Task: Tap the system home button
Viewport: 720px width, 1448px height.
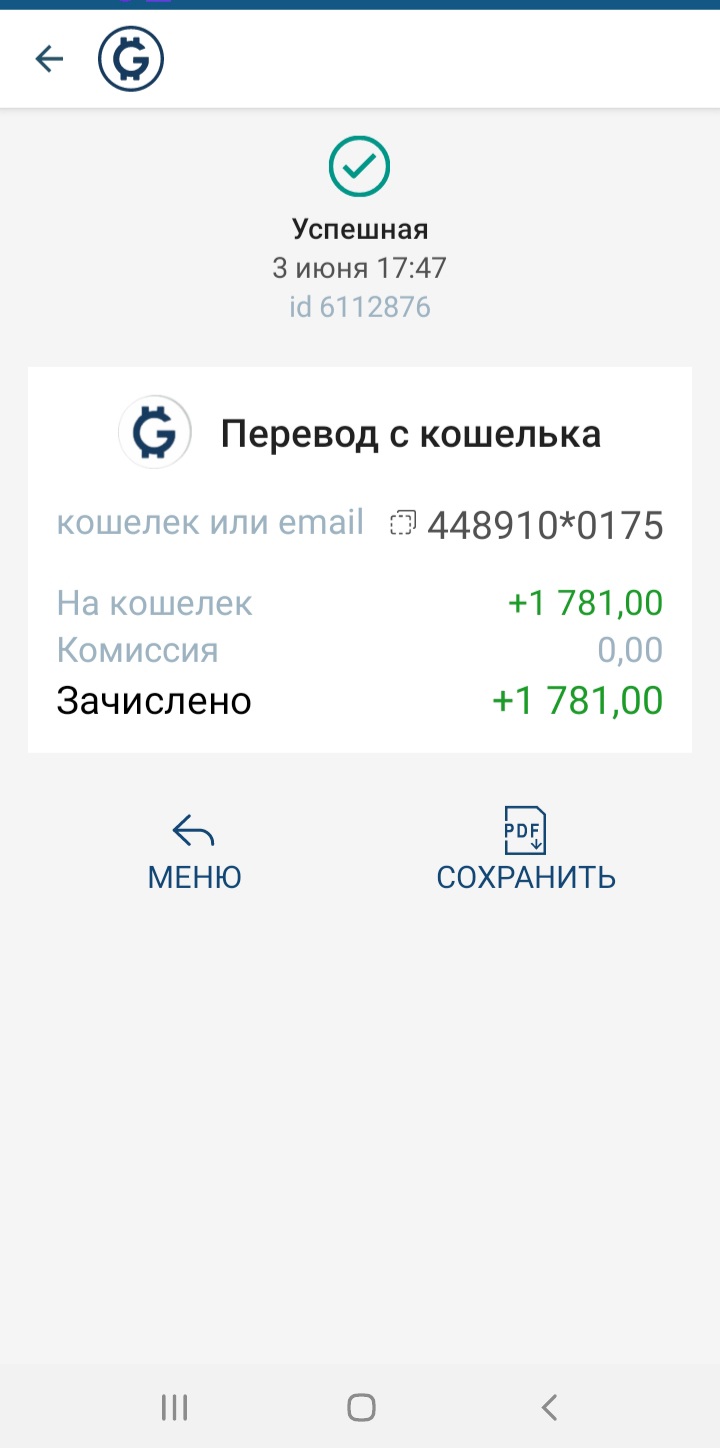Action: [x=361, y=1408]
